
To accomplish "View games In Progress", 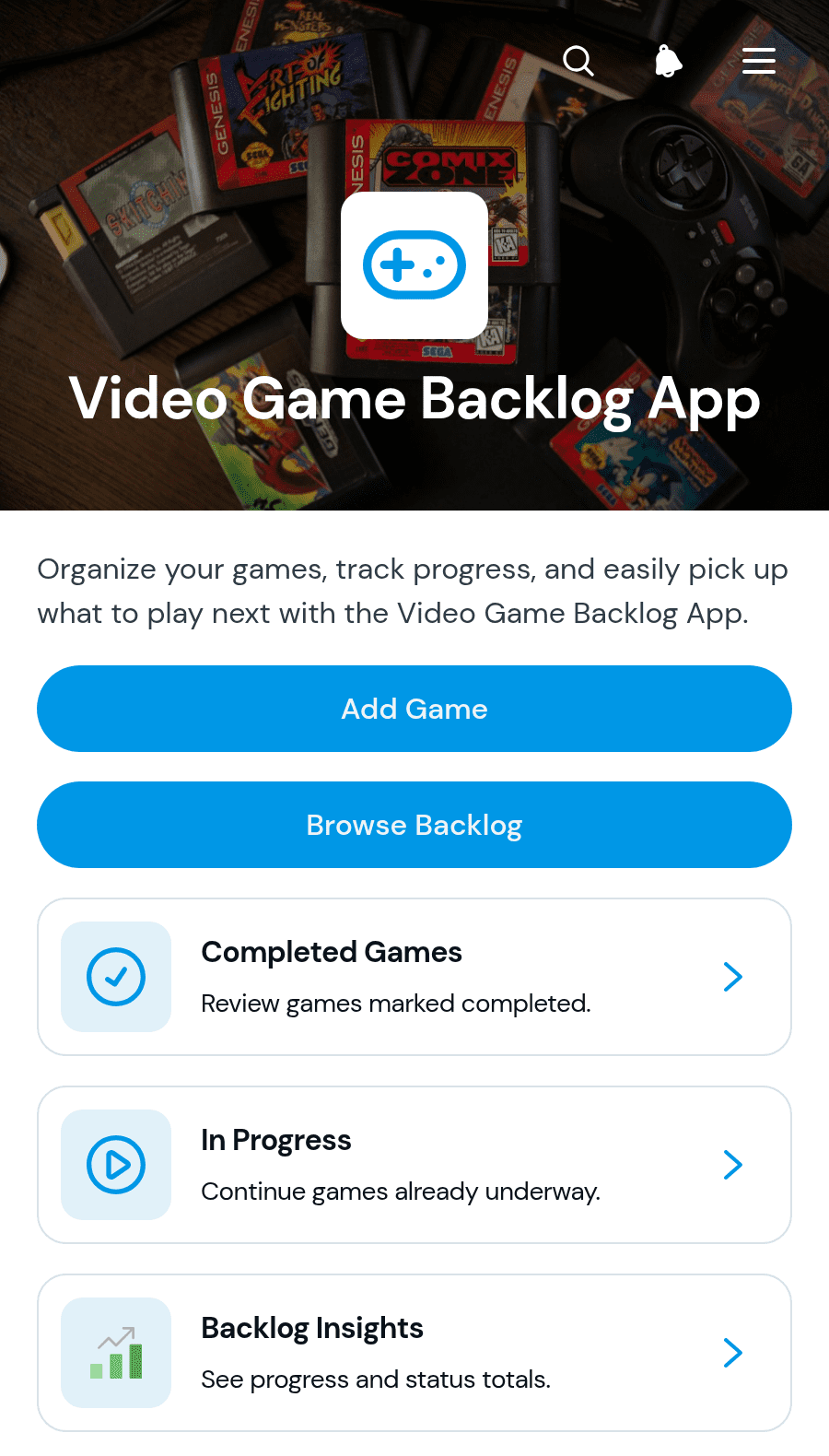I will point(414,1165).
